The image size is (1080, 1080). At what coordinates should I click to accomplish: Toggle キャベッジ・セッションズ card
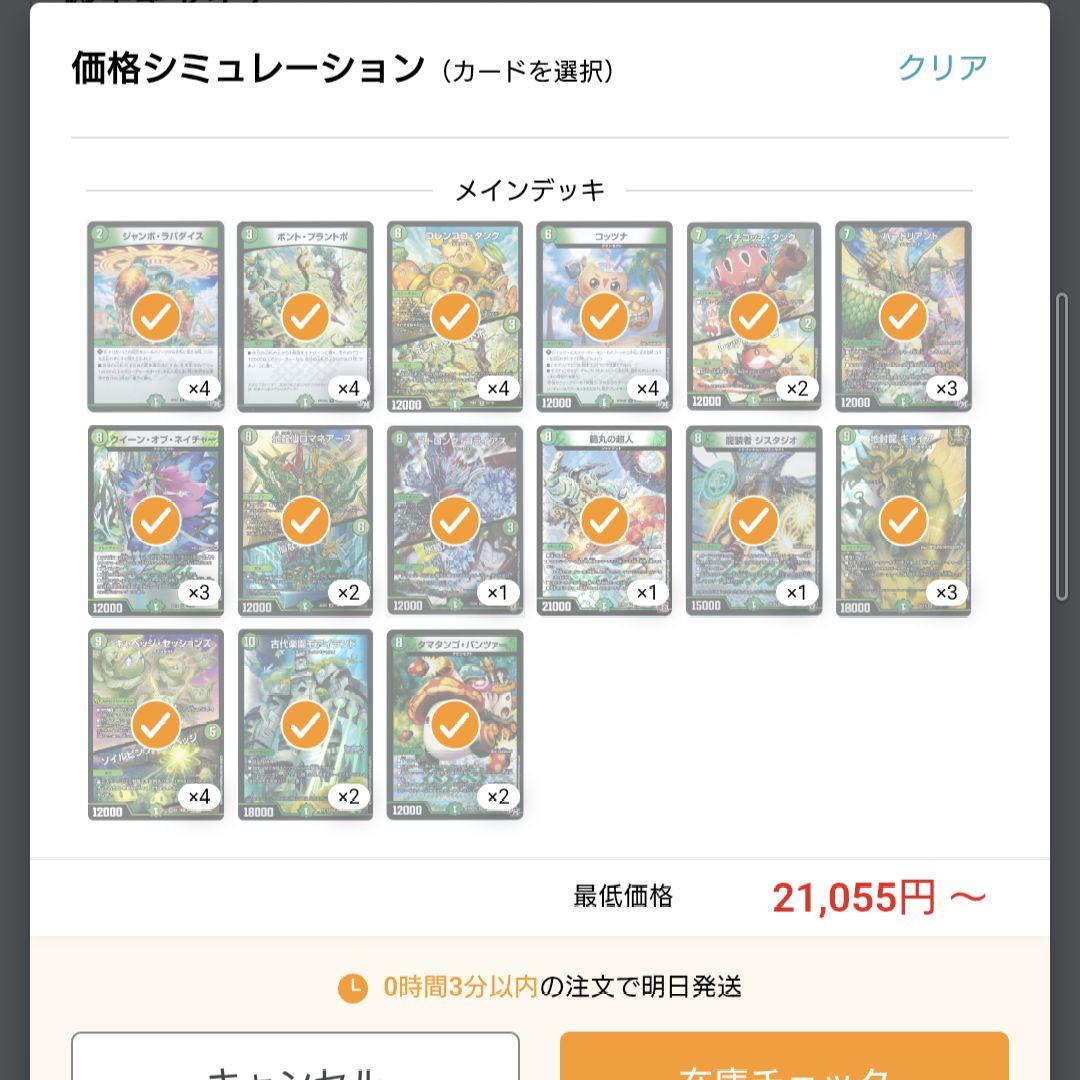[x=156, y=724]
